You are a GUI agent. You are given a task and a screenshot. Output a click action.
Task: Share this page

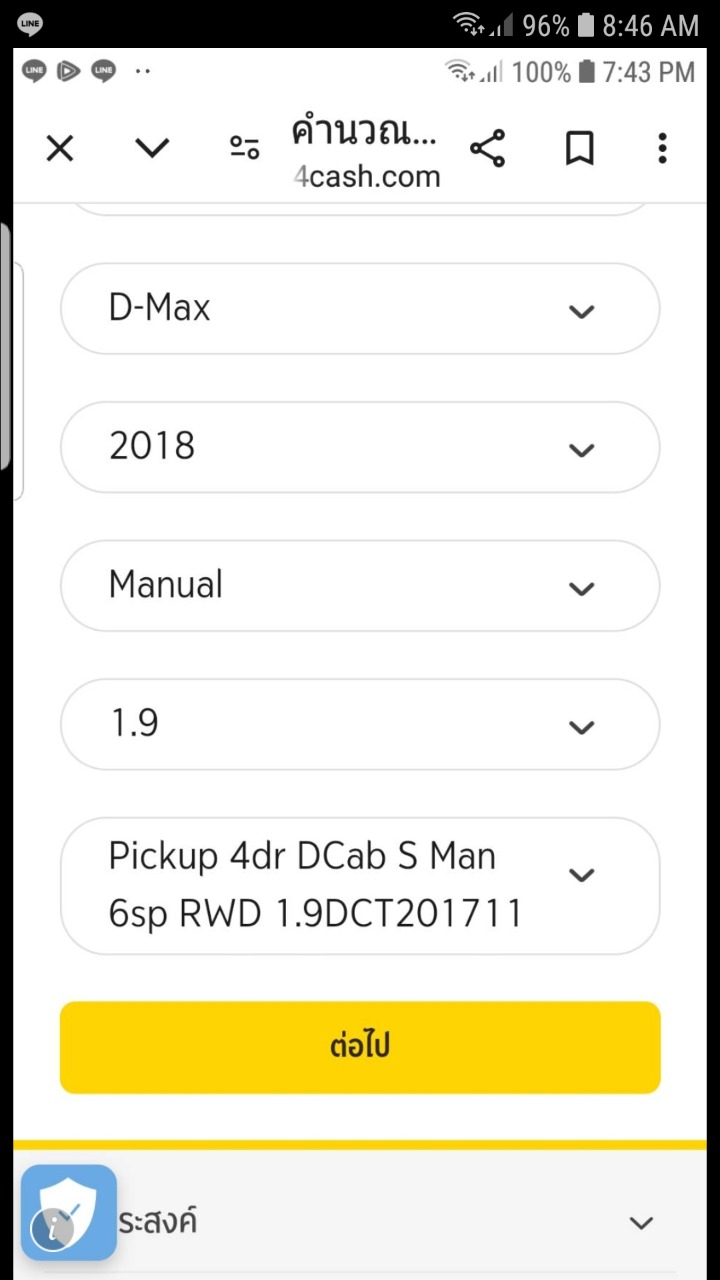(x=487, y=150)
